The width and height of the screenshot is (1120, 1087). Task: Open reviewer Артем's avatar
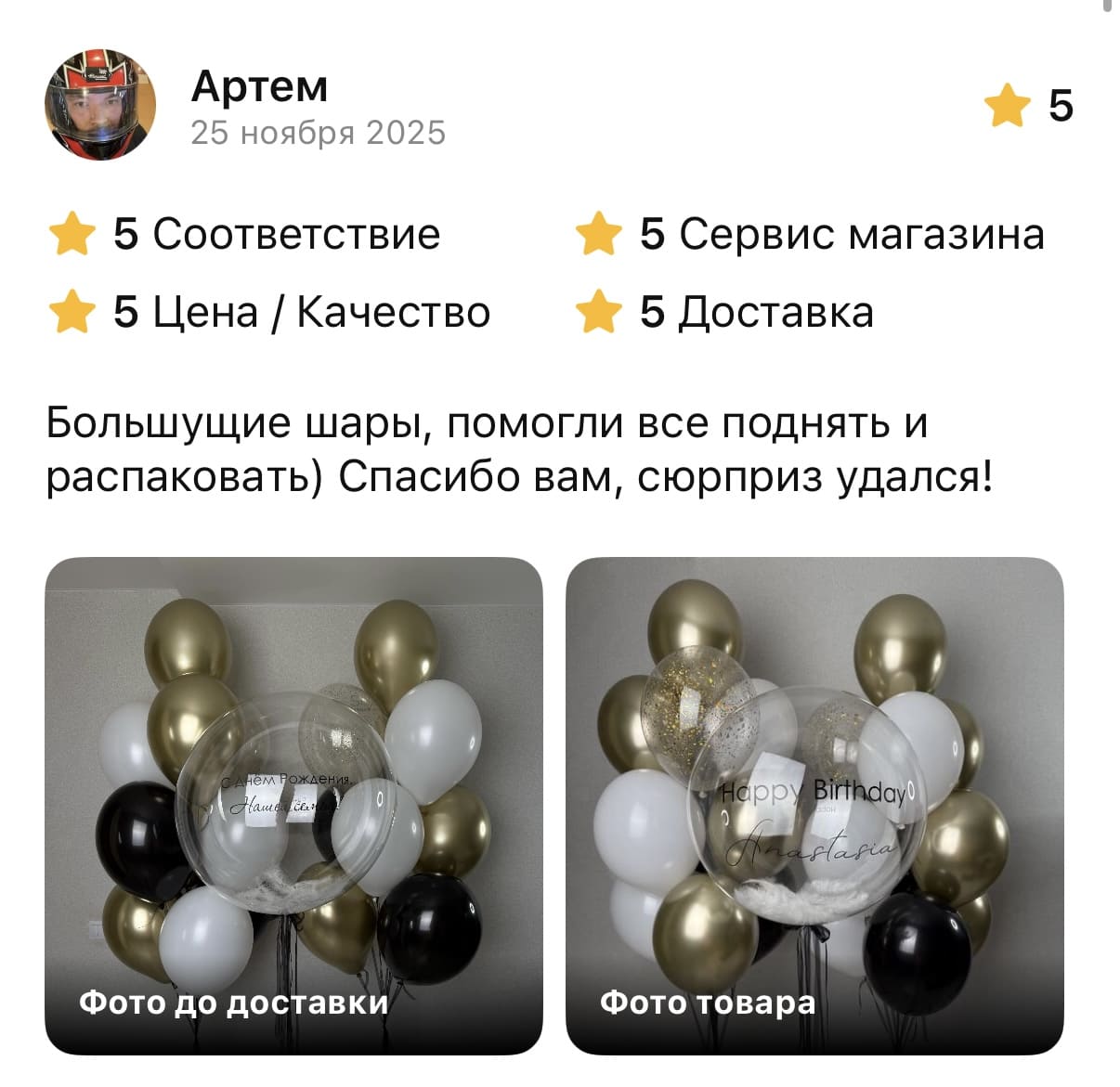(x=99, y=106)
